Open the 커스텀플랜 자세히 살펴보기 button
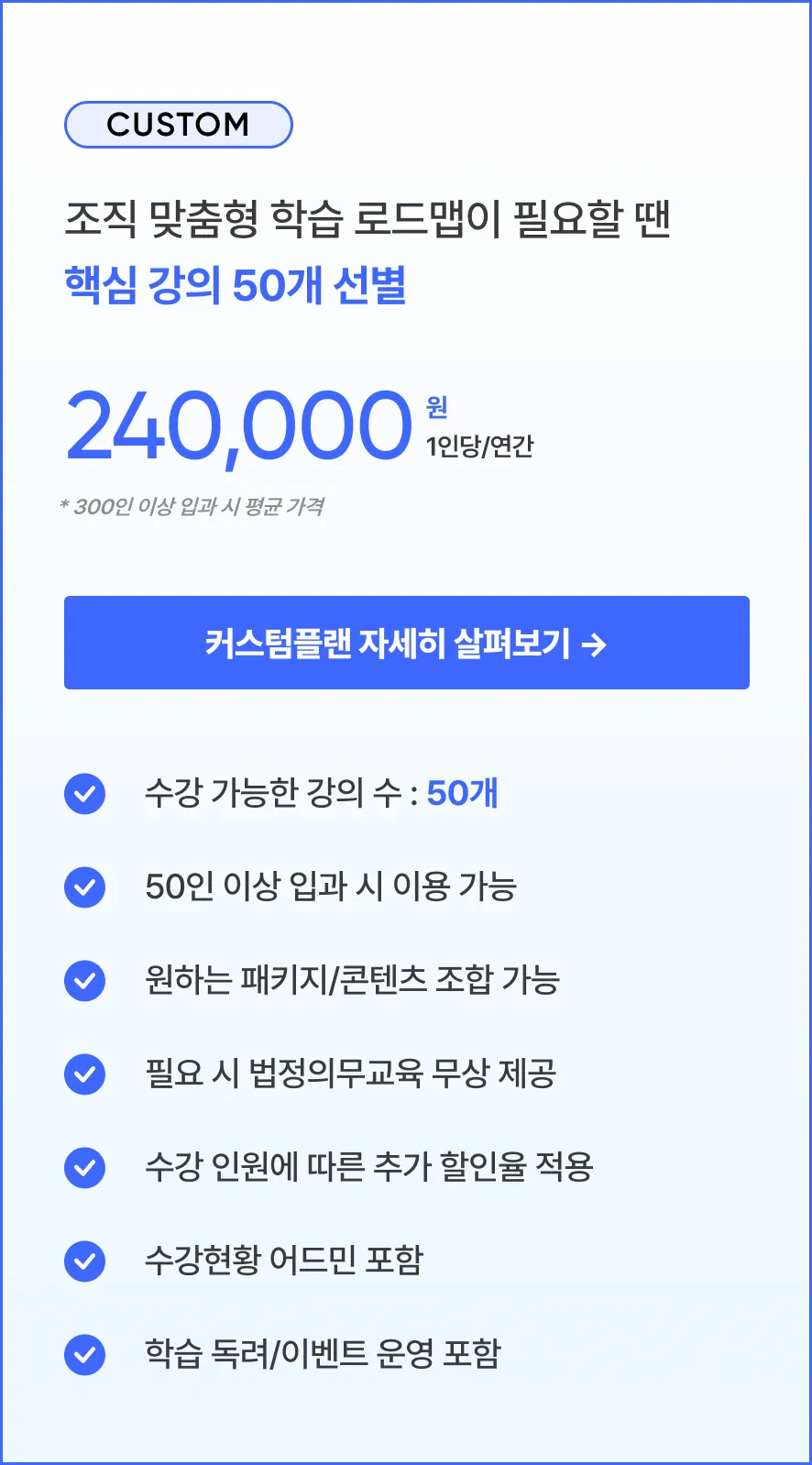This screenshot has height=1465, width=812. (x=407, y=643)
